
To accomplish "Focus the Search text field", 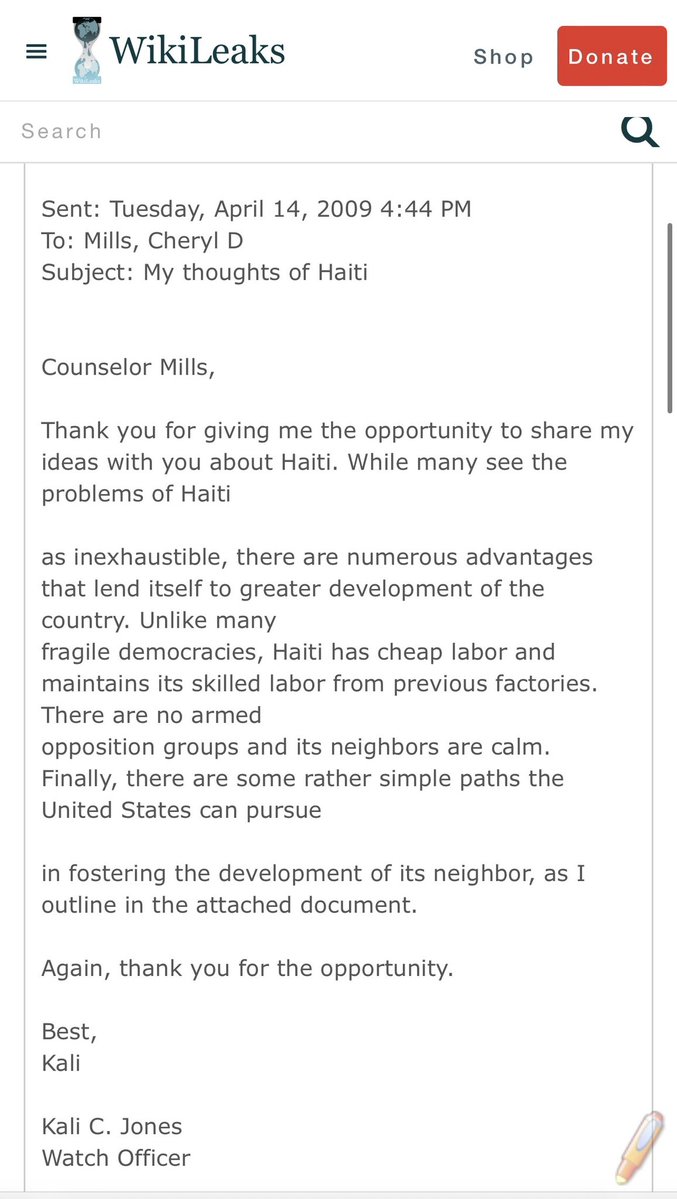I will [x=300, y=131].
